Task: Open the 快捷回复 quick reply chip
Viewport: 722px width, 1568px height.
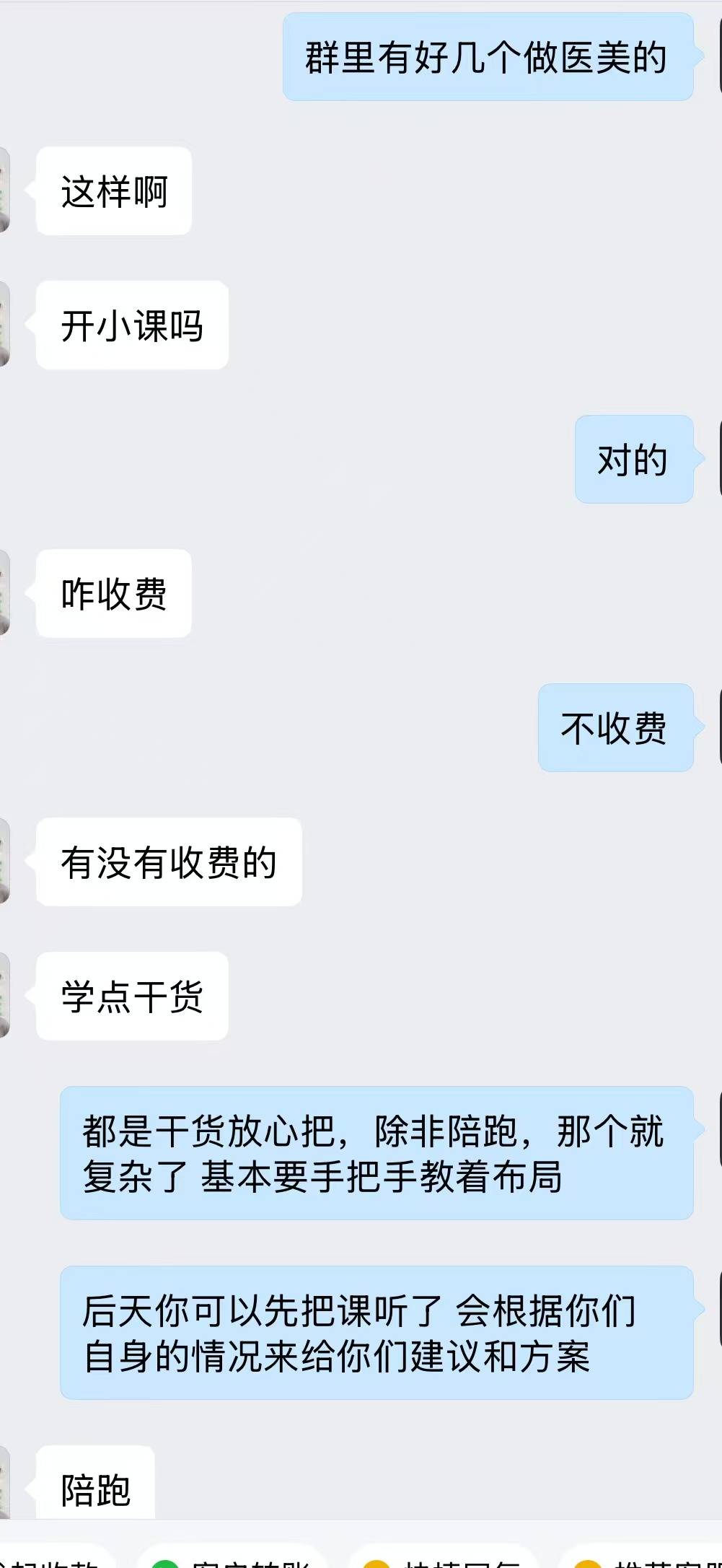Action: [x=441, y=1559]
